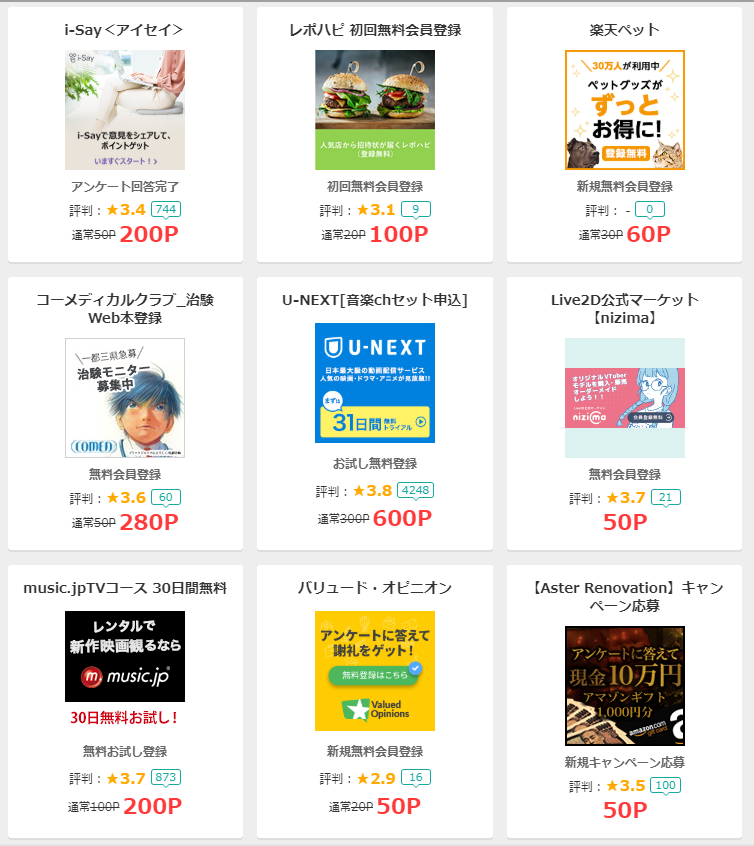754x846 pixels.
Task: Open the U-NEXT 音楽chセット offer
Action: tap(375, 382)
